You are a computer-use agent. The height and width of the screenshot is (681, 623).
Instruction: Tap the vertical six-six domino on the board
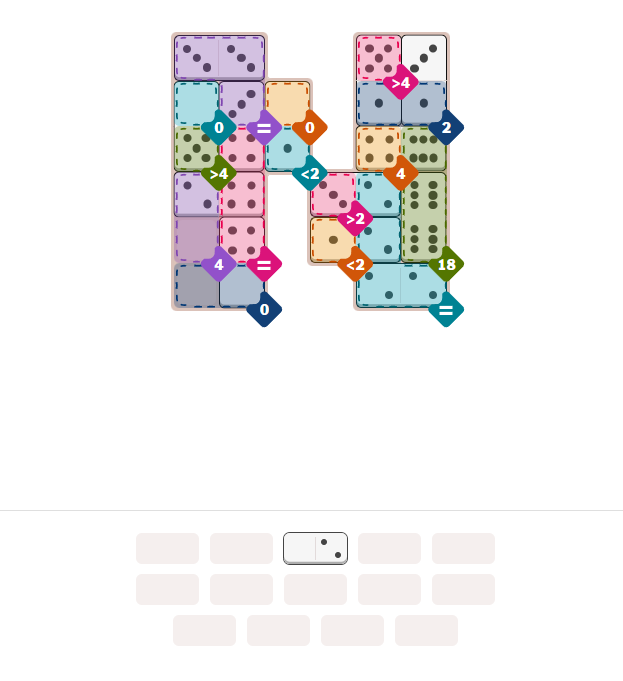click(424, 217)
